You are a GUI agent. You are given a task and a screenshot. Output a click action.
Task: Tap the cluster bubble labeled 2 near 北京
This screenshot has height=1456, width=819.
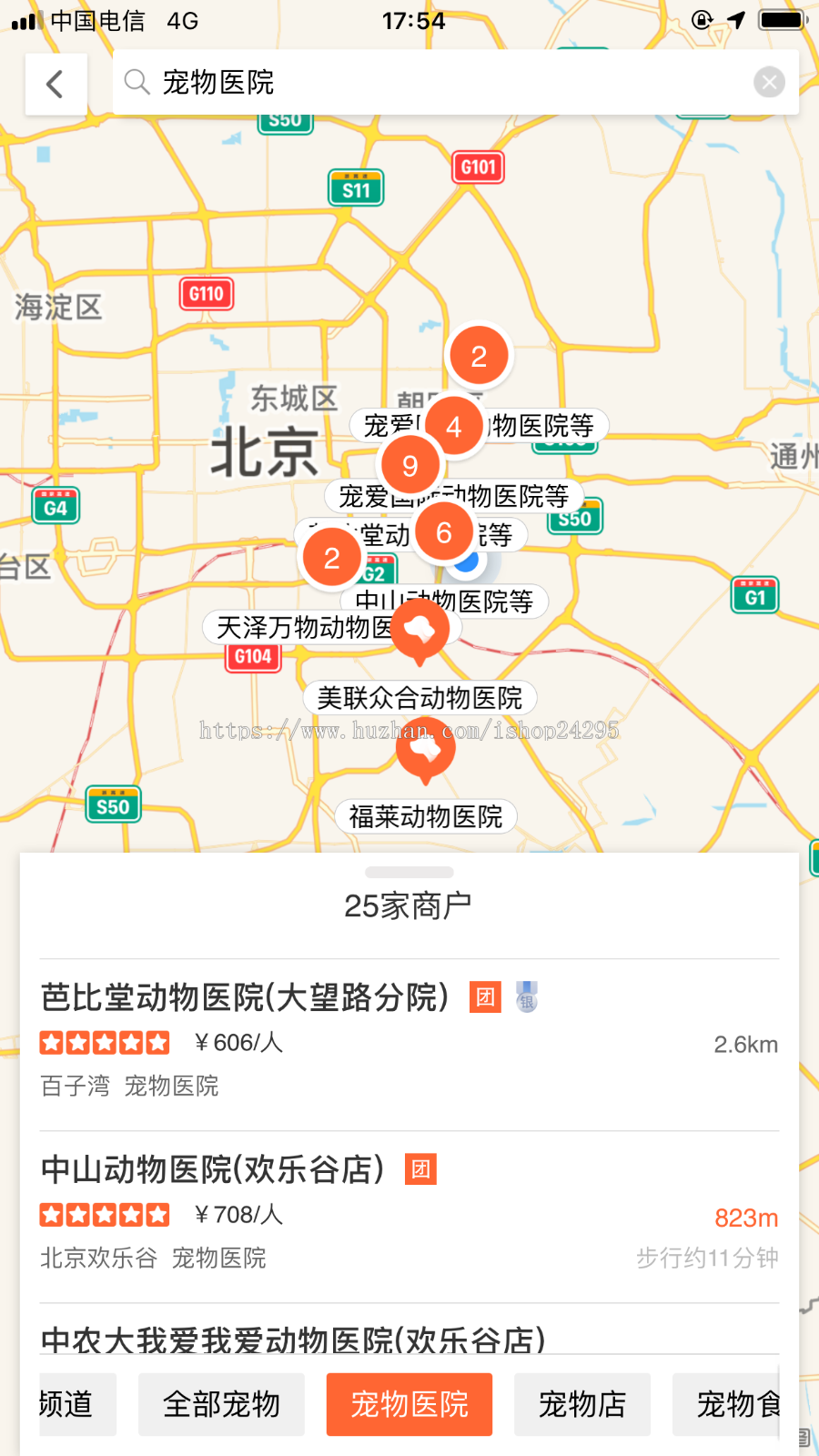[x=333, y=556]
